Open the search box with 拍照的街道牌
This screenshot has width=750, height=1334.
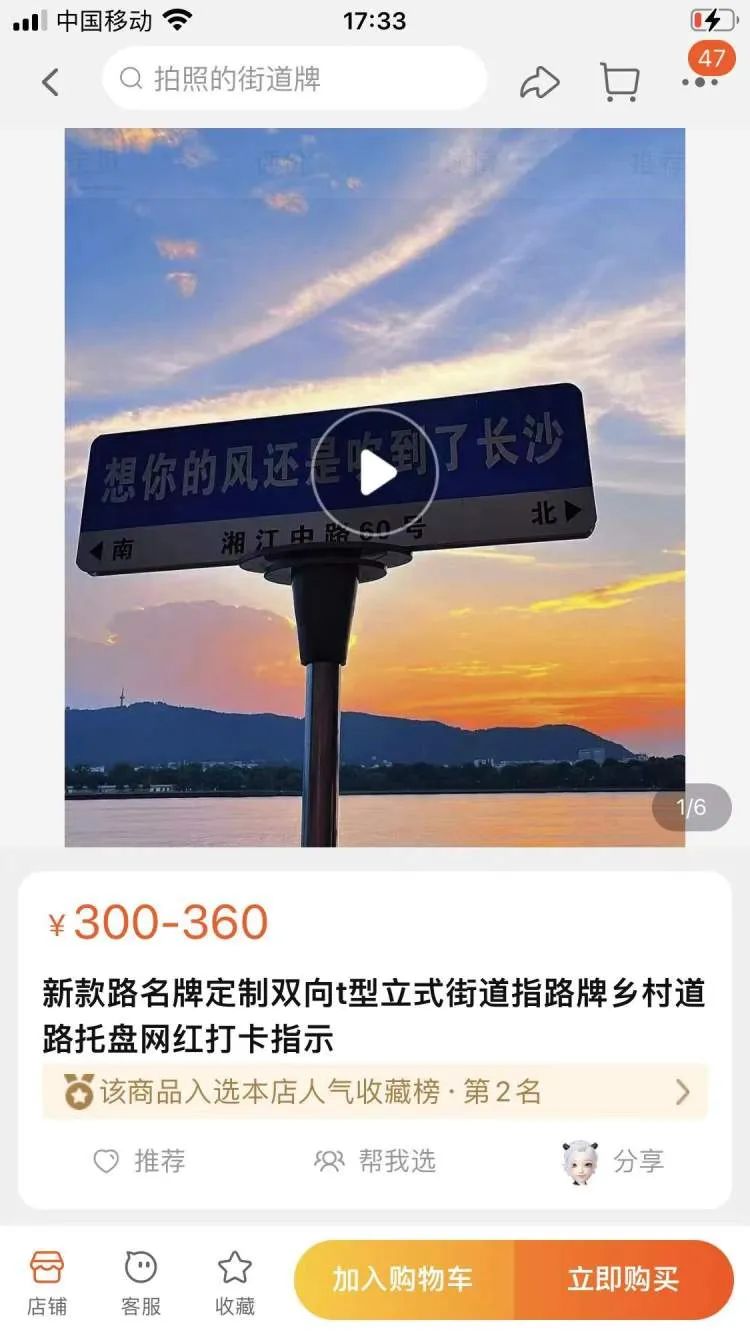pos(294,79)
